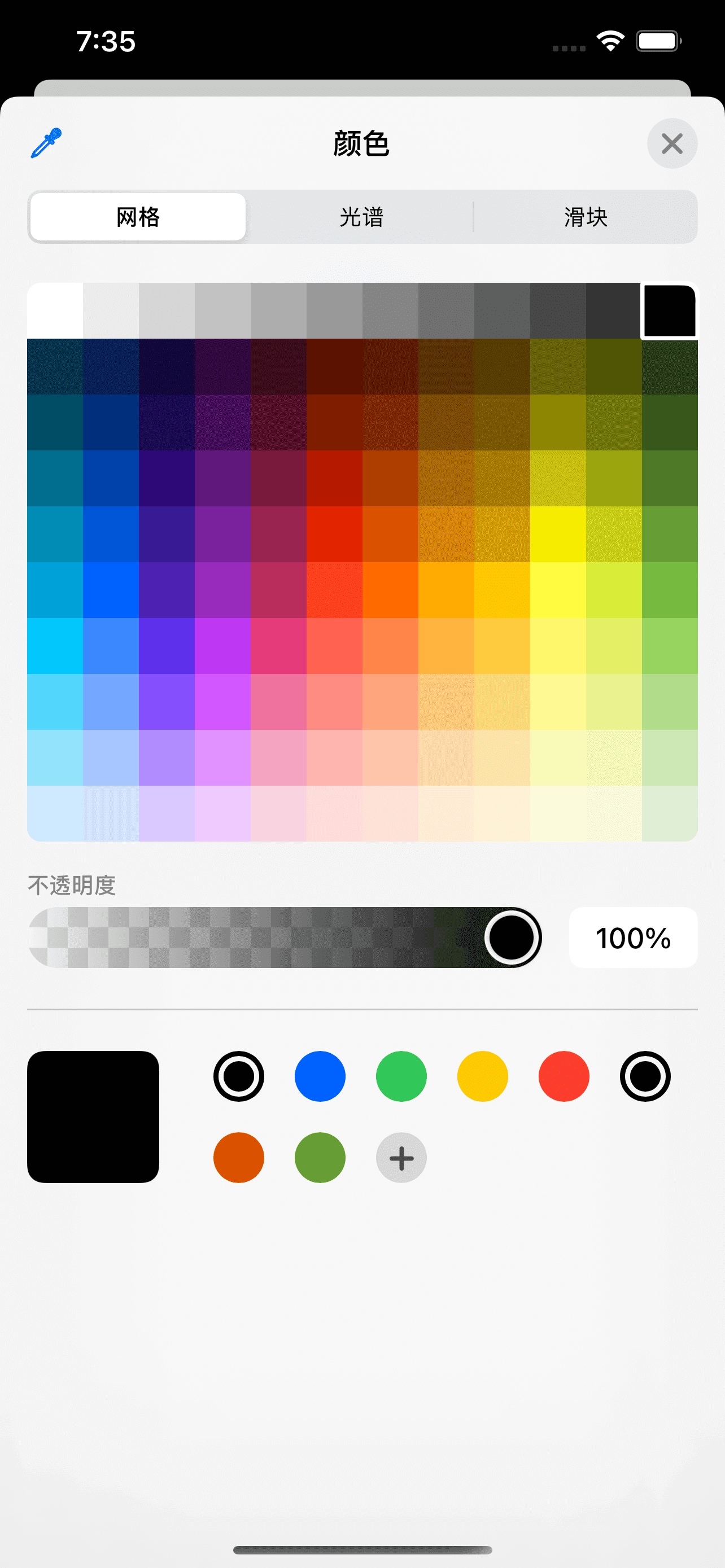The image size is (725, 1568).
Task: Pick the white swatch in the grid
Action: click(x=55, y=310)
